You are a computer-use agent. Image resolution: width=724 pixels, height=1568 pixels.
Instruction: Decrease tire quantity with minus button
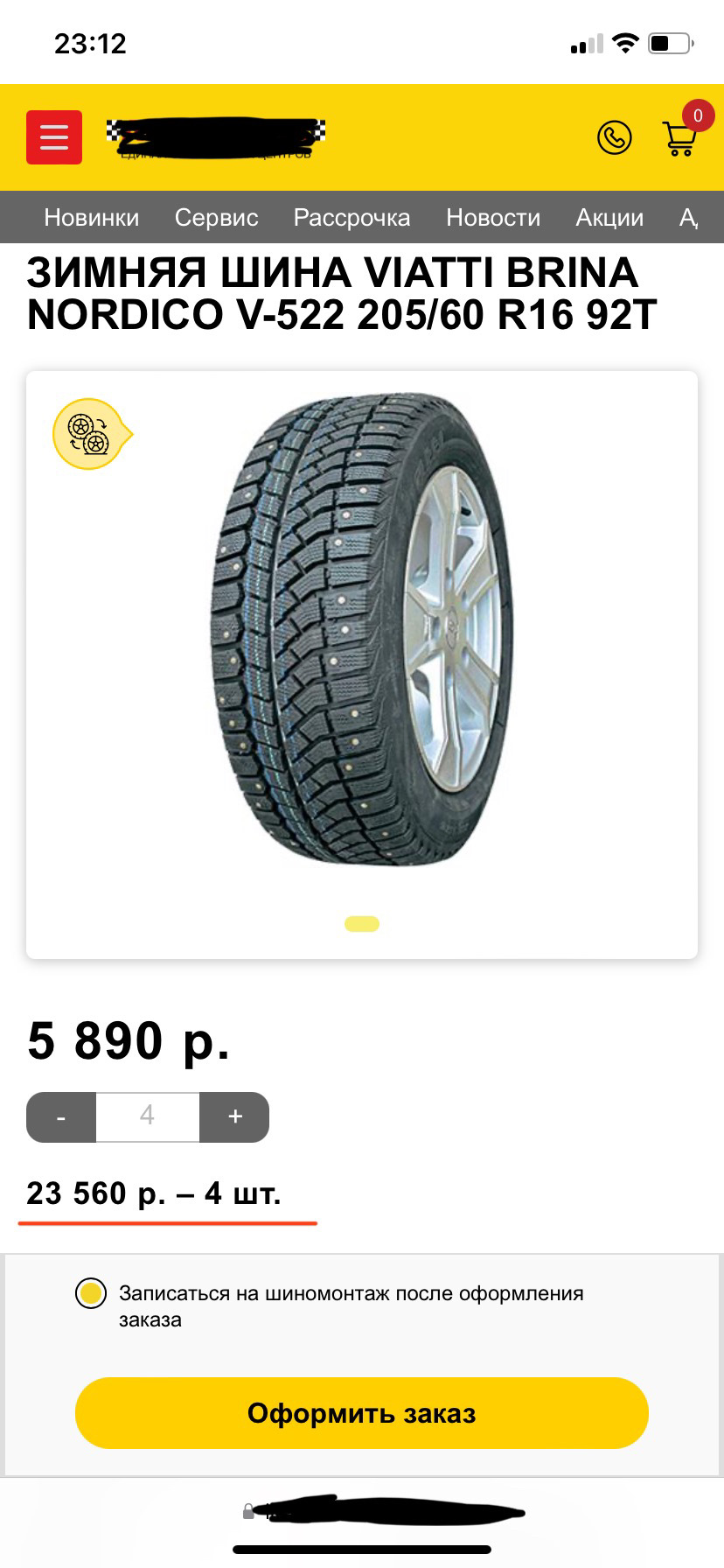click(61, 1117)
